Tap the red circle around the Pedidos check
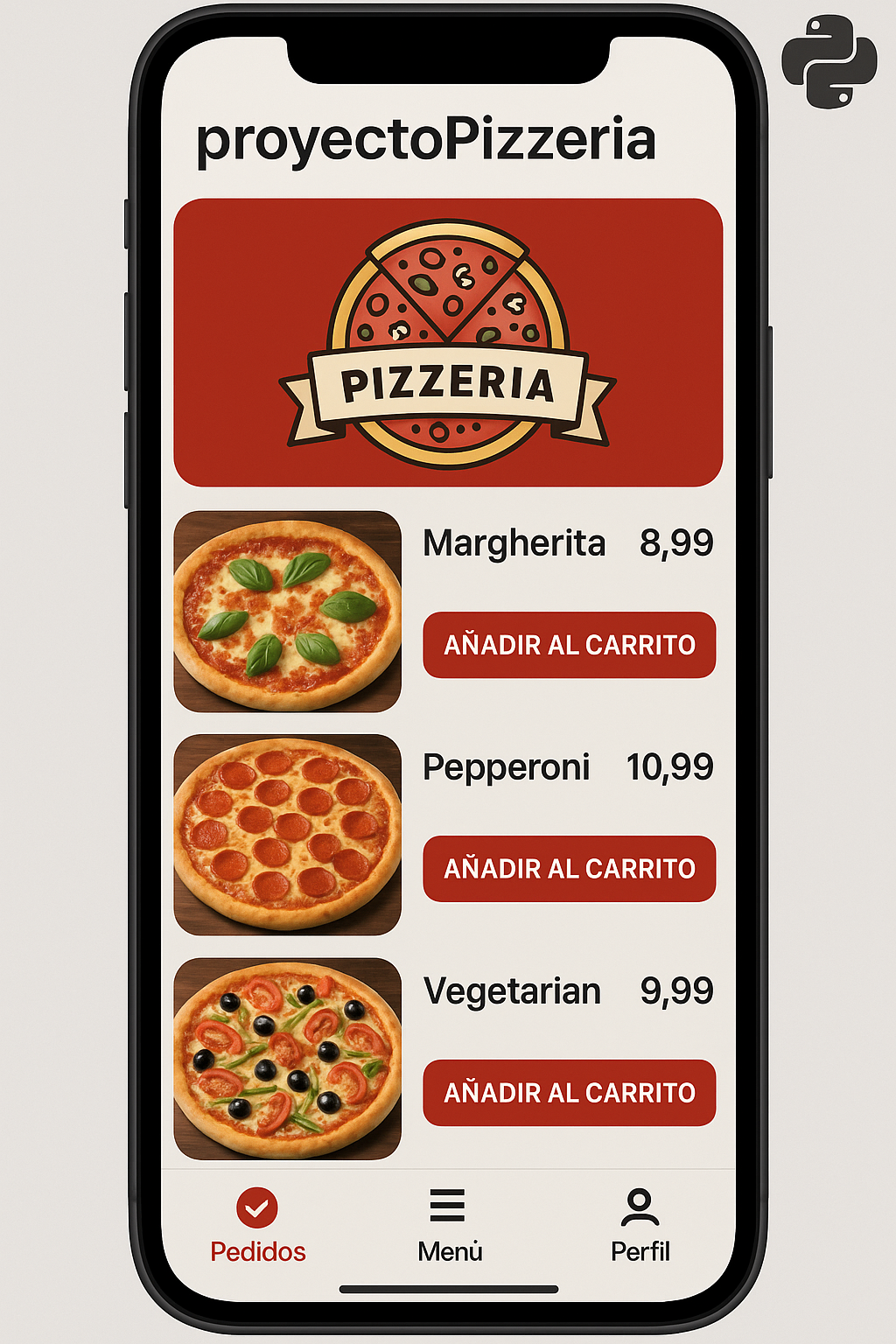Screen dimensions: 896x1344 (255, 1207)
